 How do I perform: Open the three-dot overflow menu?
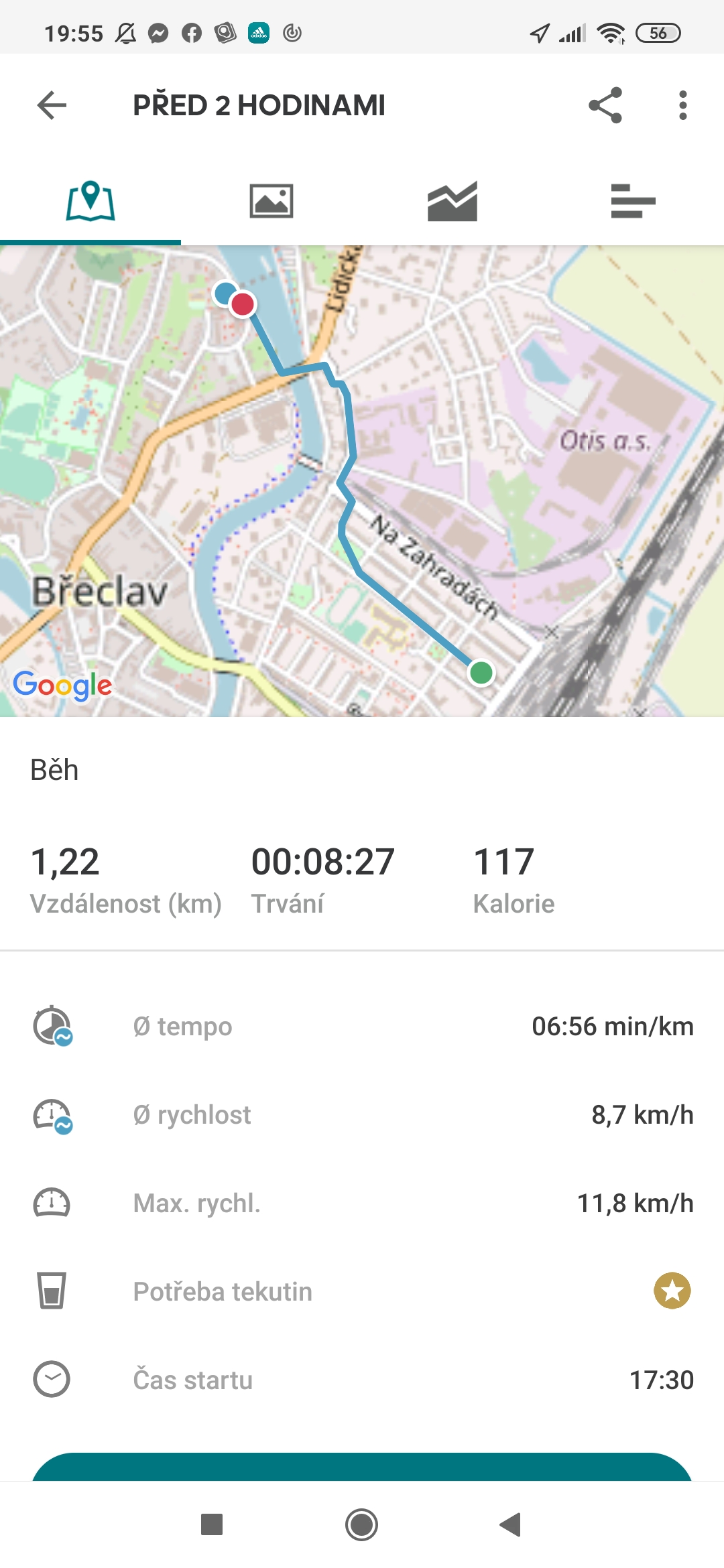tap(682, 105)
